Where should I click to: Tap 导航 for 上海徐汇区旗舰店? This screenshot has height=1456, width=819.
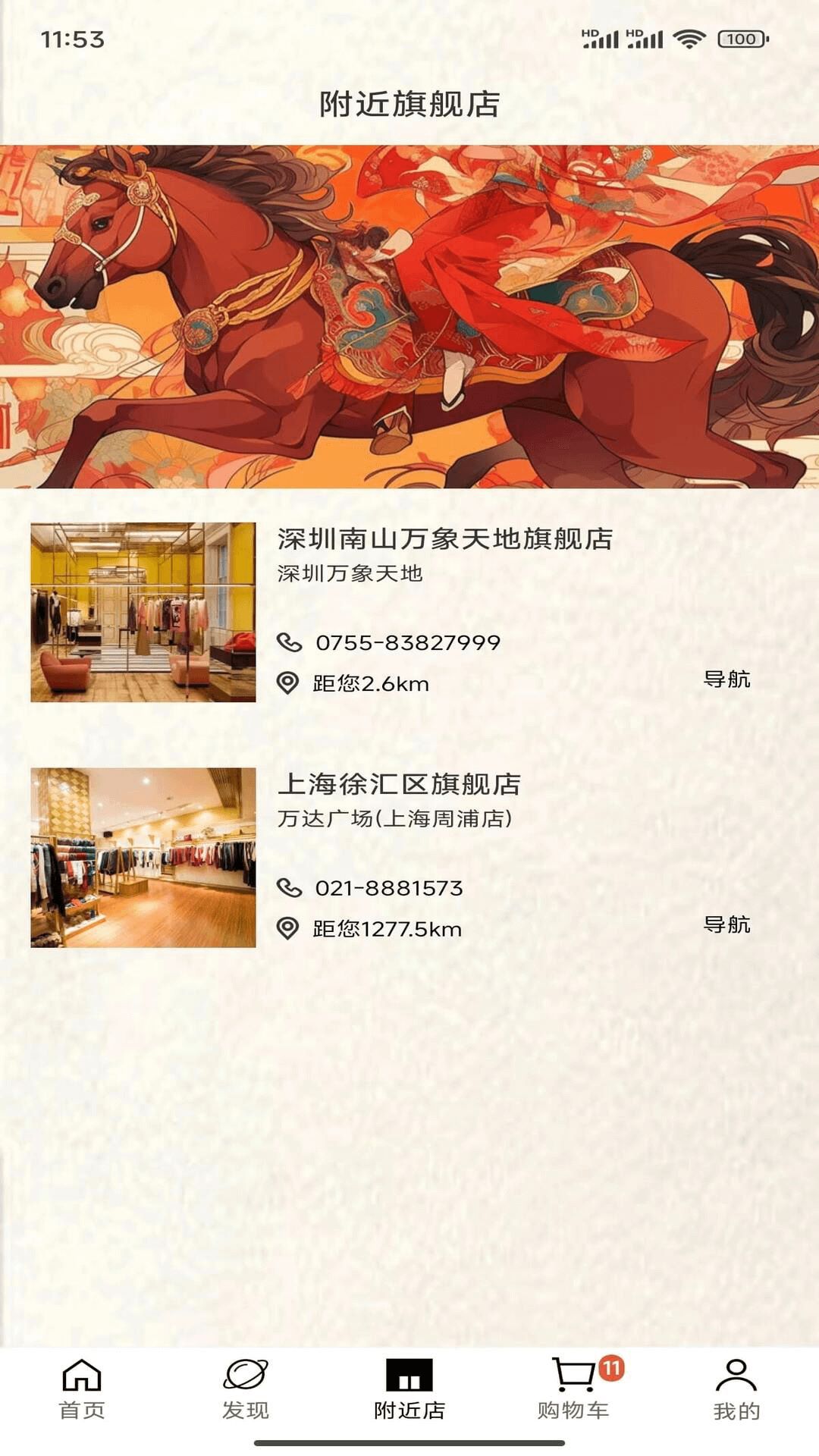click(726, 924)
